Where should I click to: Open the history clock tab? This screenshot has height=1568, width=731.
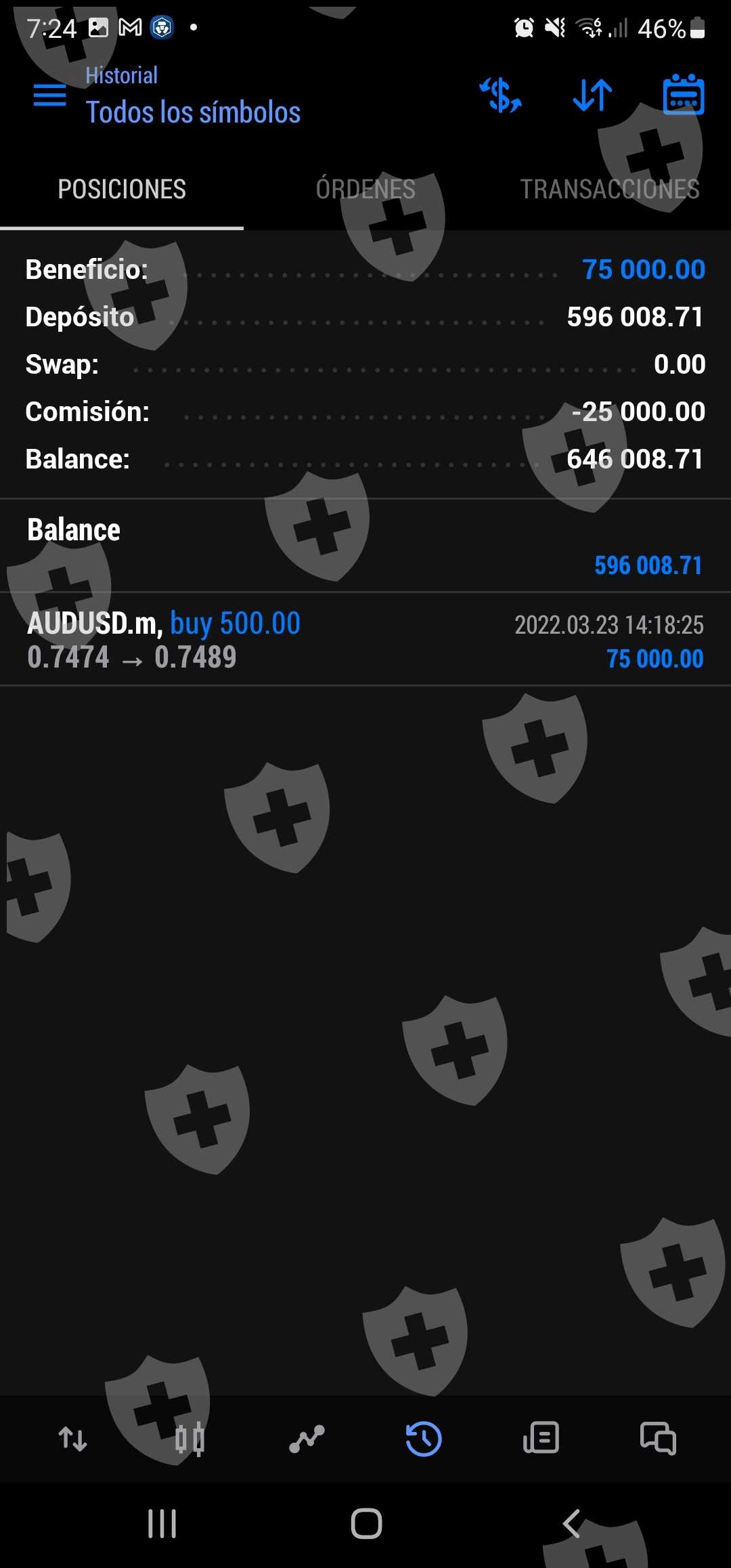[424, 1439]
